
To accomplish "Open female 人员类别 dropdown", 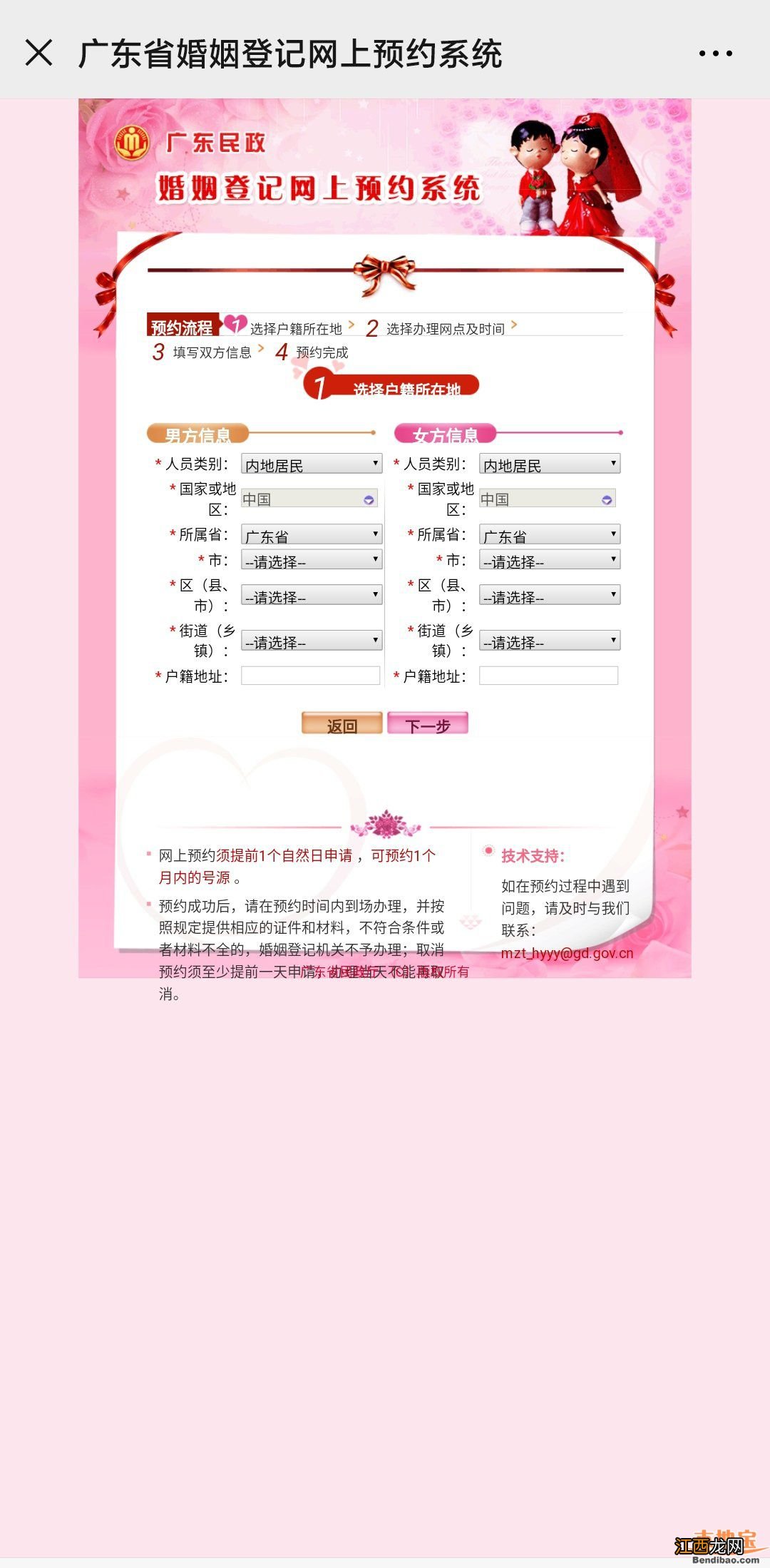I will click(x=549, y=464).
